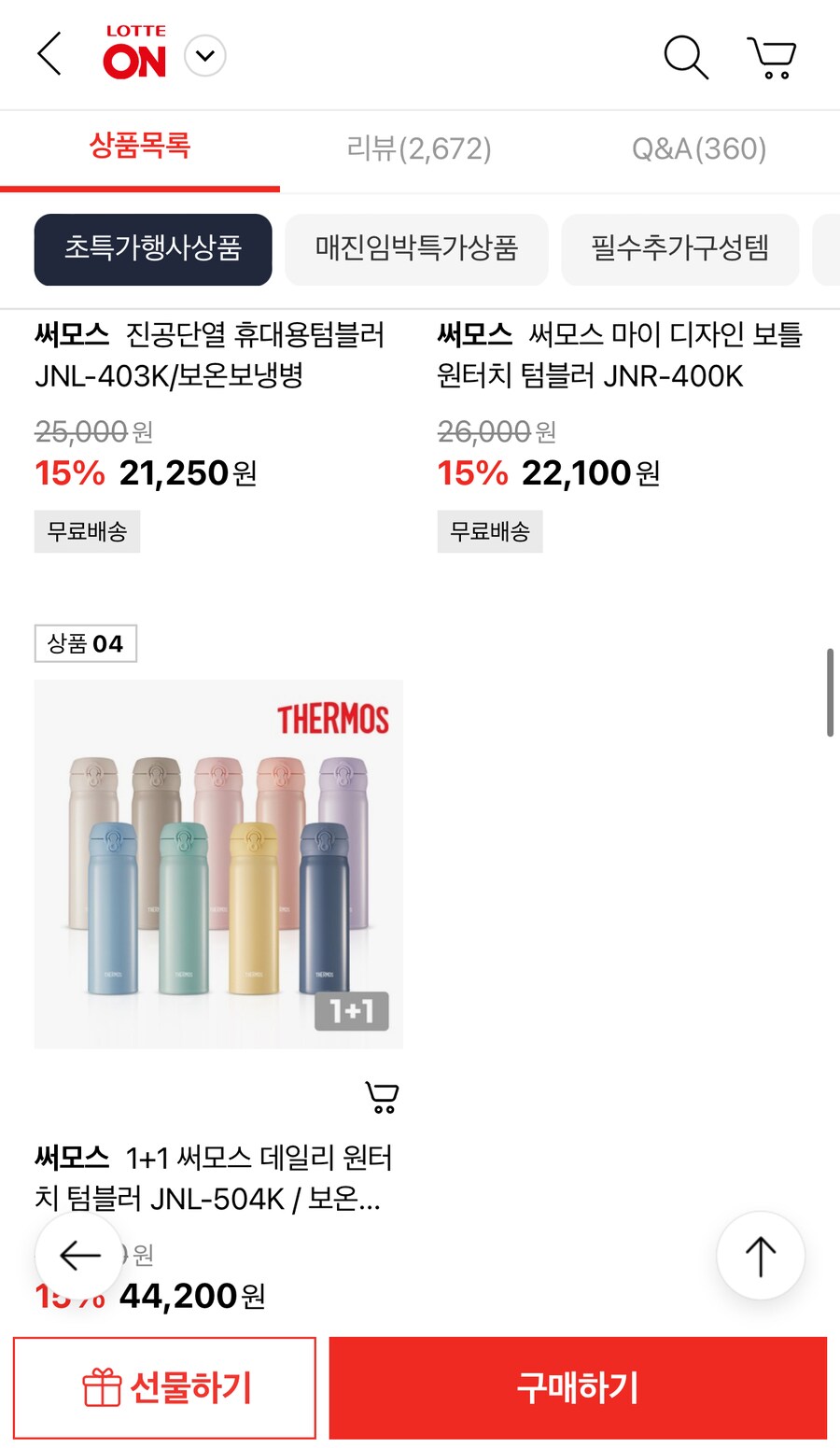Tap the back arrow at the top left
Viewport: 840px width, 1448px height.
(48, 54)
